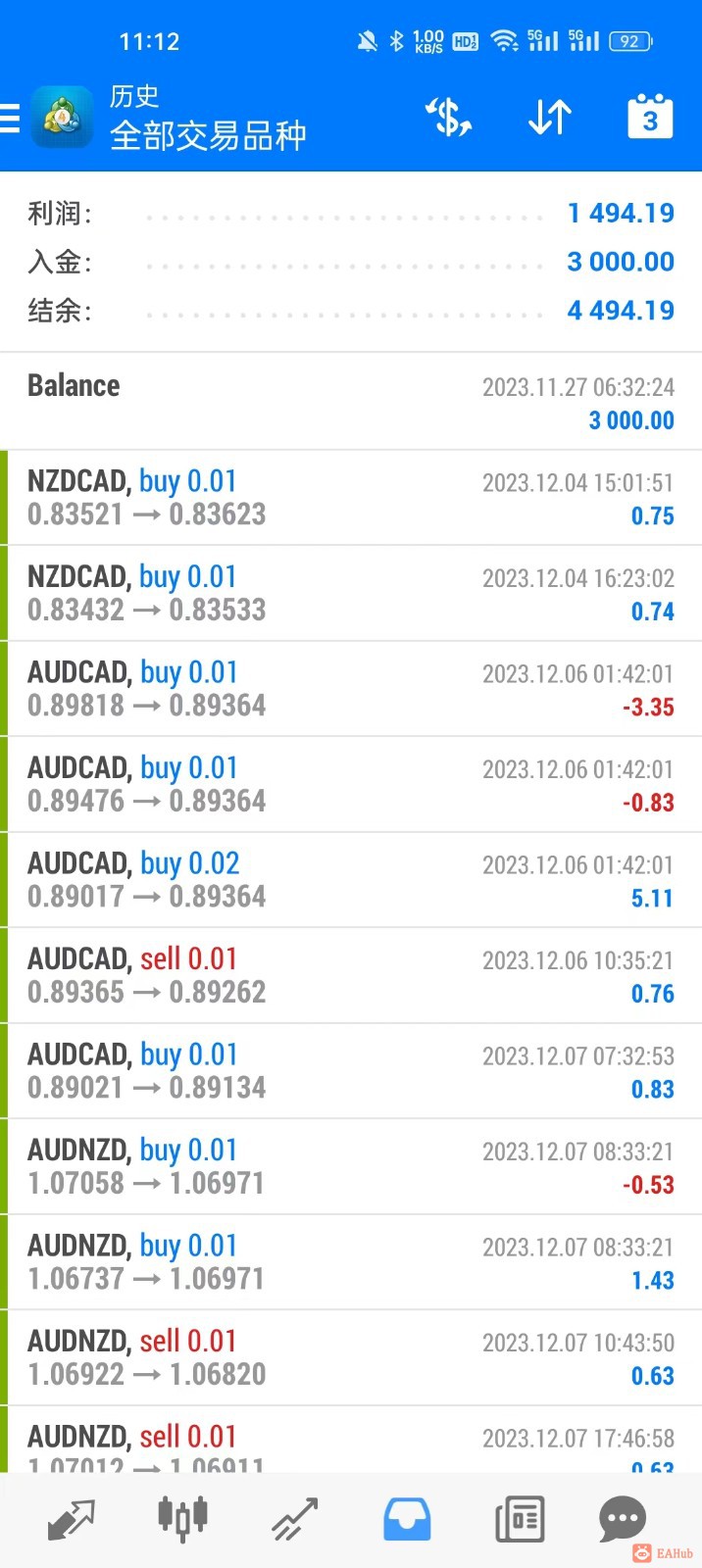
Task: Switch to the candlestick Chart tab
Action: click(x=182, y=1519)
